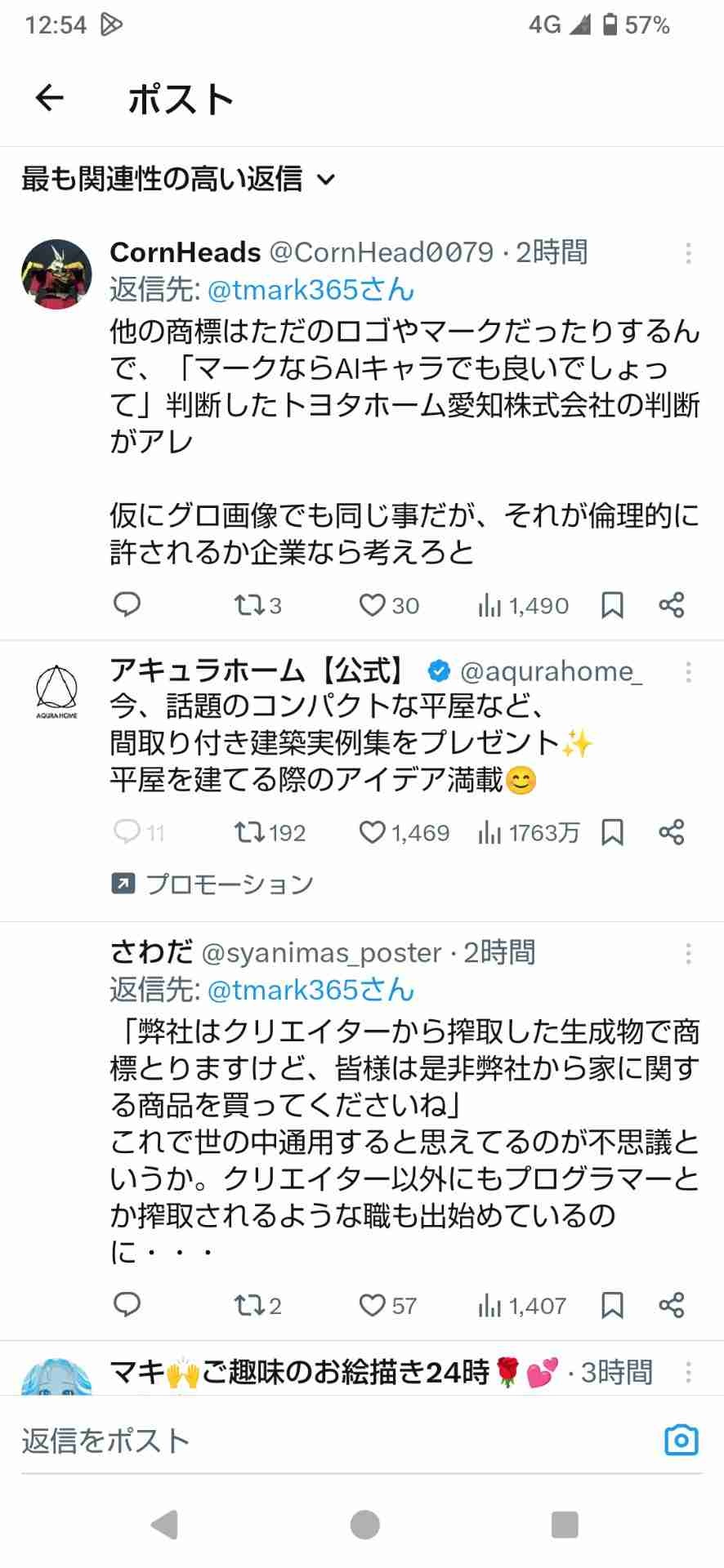Like CornHeads' reply
The width and height of the screenshot is (724, 1568).
[x=373, y=605]
